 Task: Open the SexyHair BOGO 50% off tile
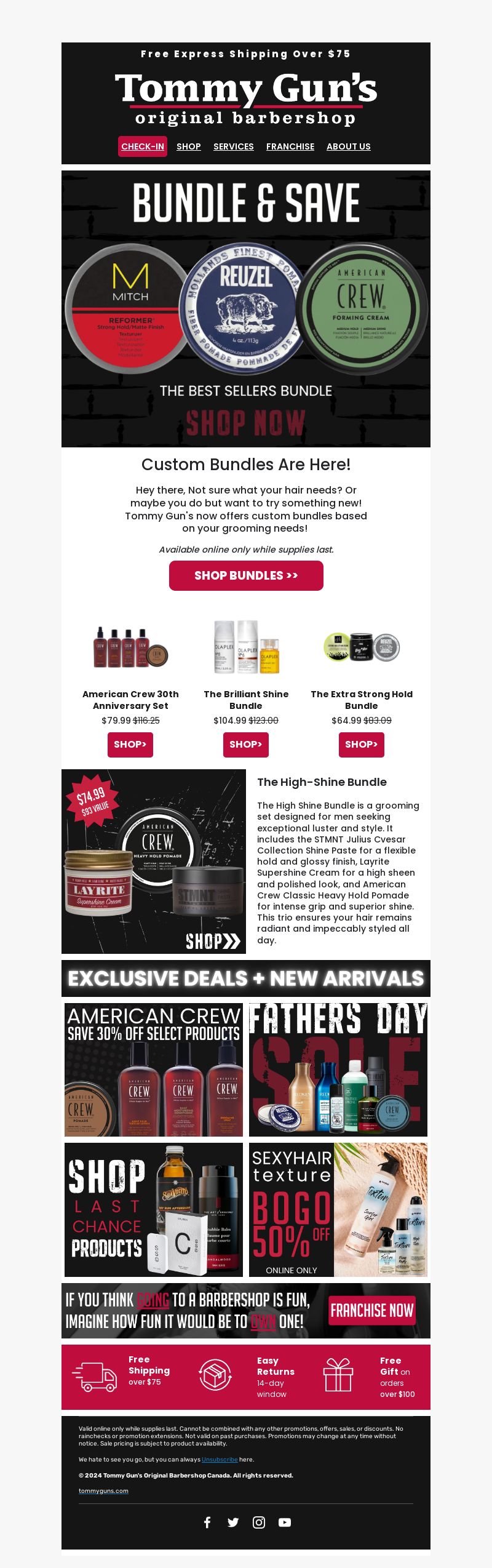pos(338,1209)
